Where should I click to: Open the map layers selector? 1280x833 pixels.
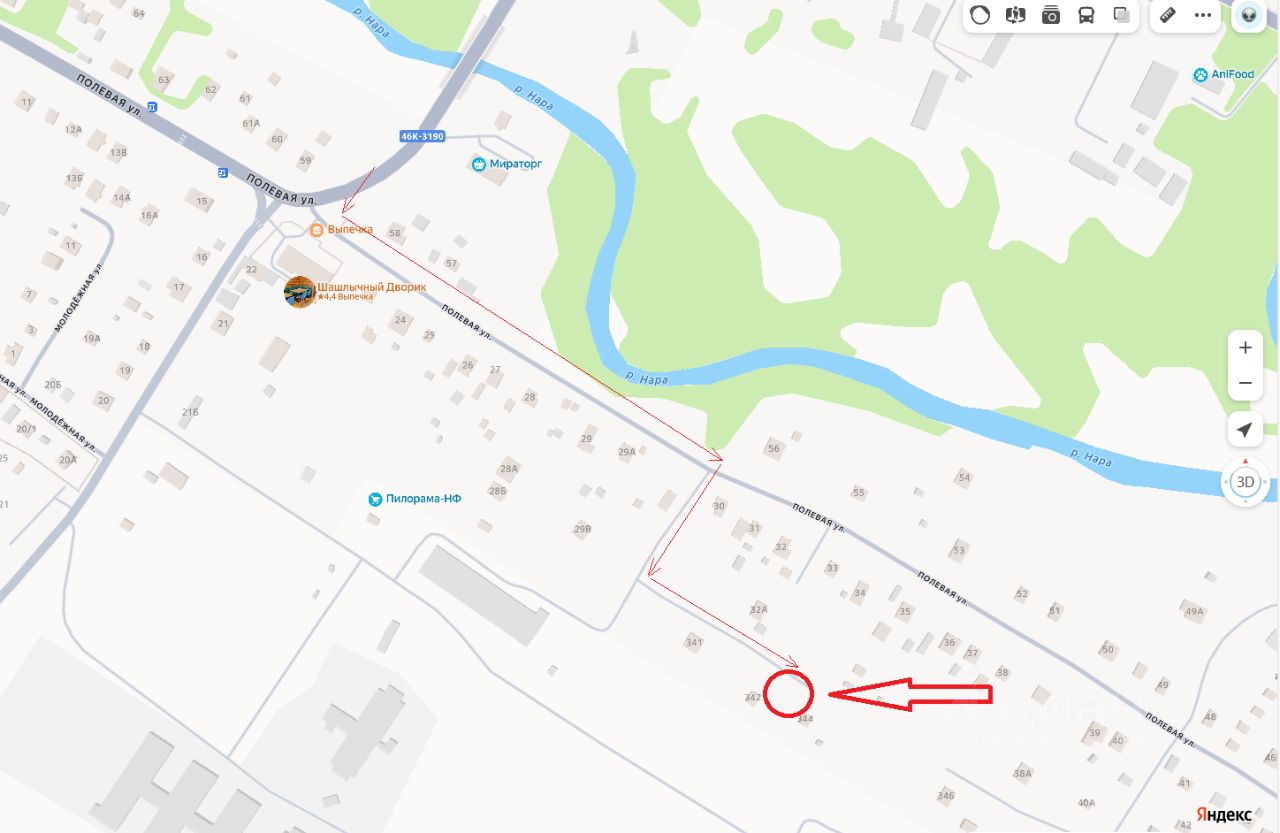[x=1121, y=15]
